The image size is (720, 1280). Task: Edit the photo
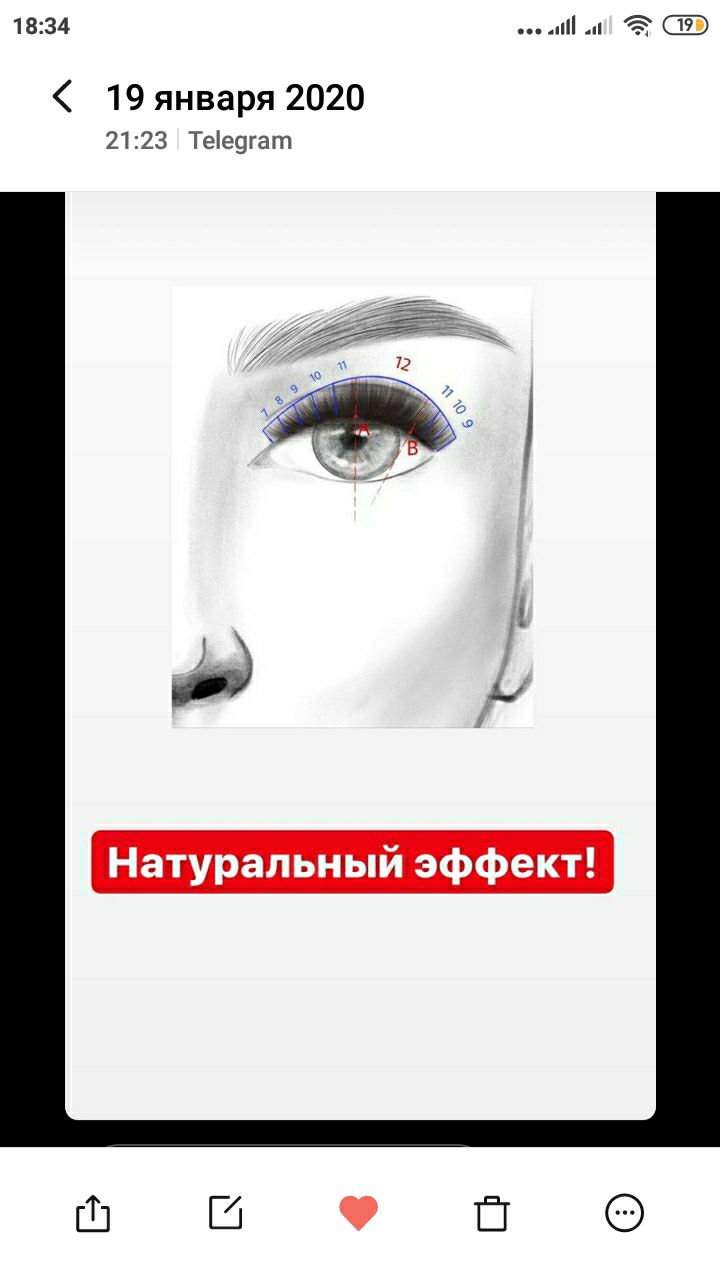point(226,1212)
